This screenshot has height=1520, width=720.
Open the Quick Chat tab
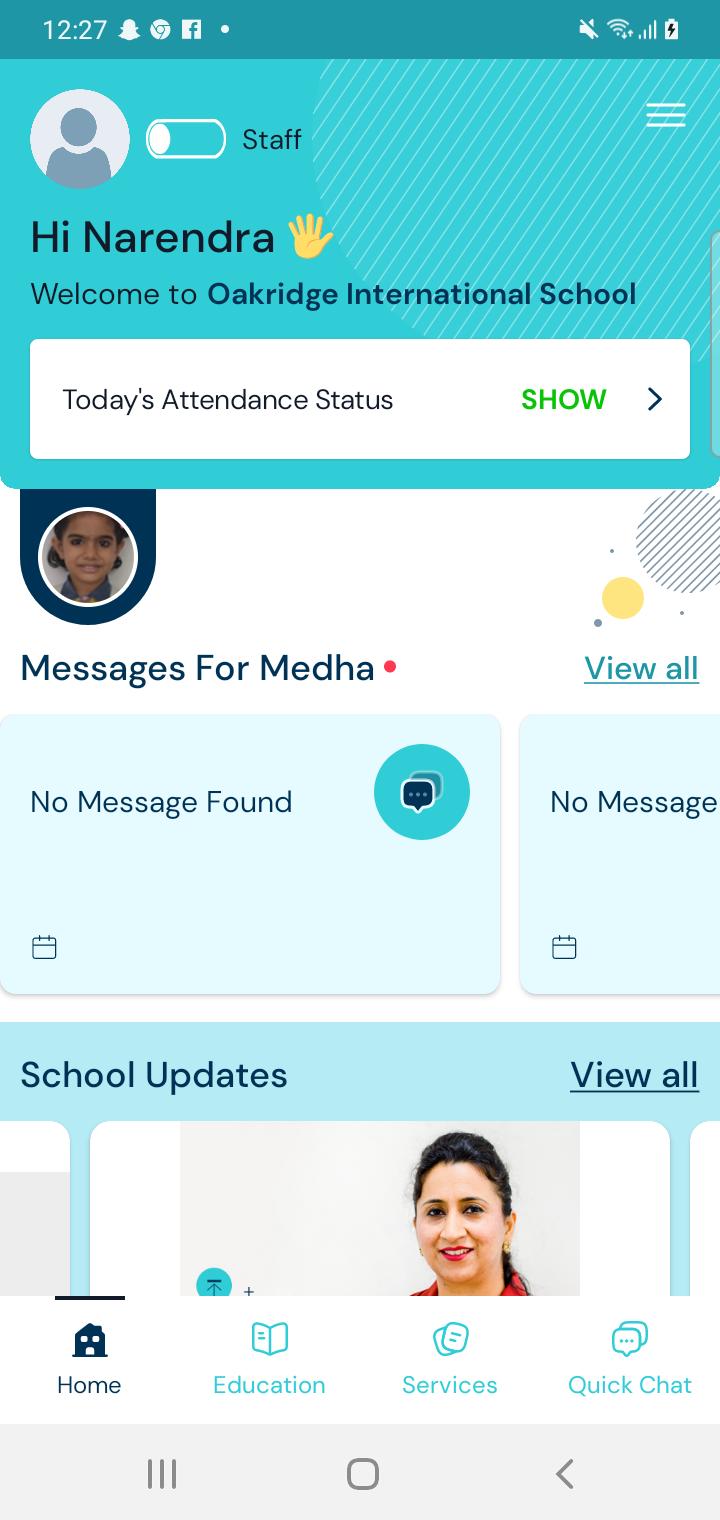tap(629, 1360)
